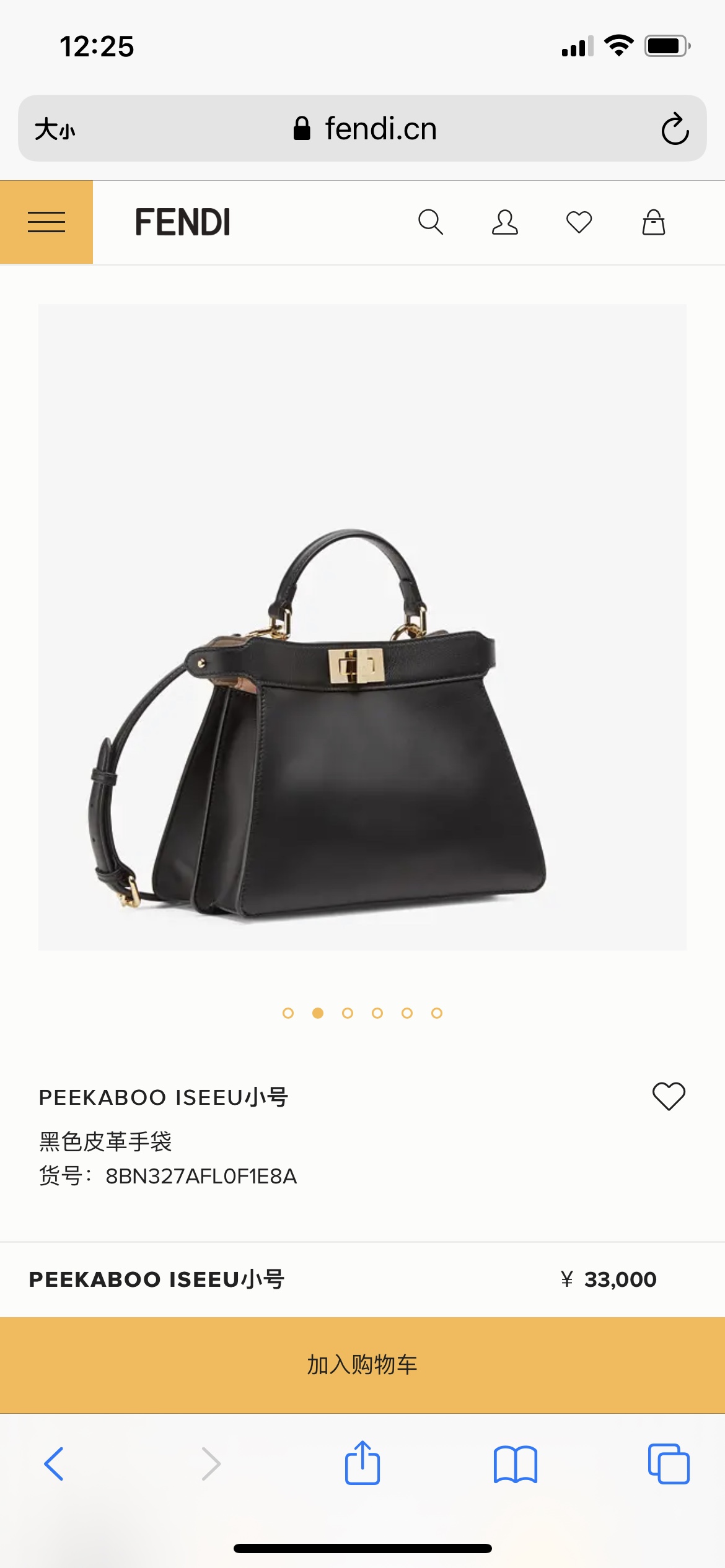Show all open Safari tabs
This screenshot has width=725, height=1568.
click(669, 1464)
